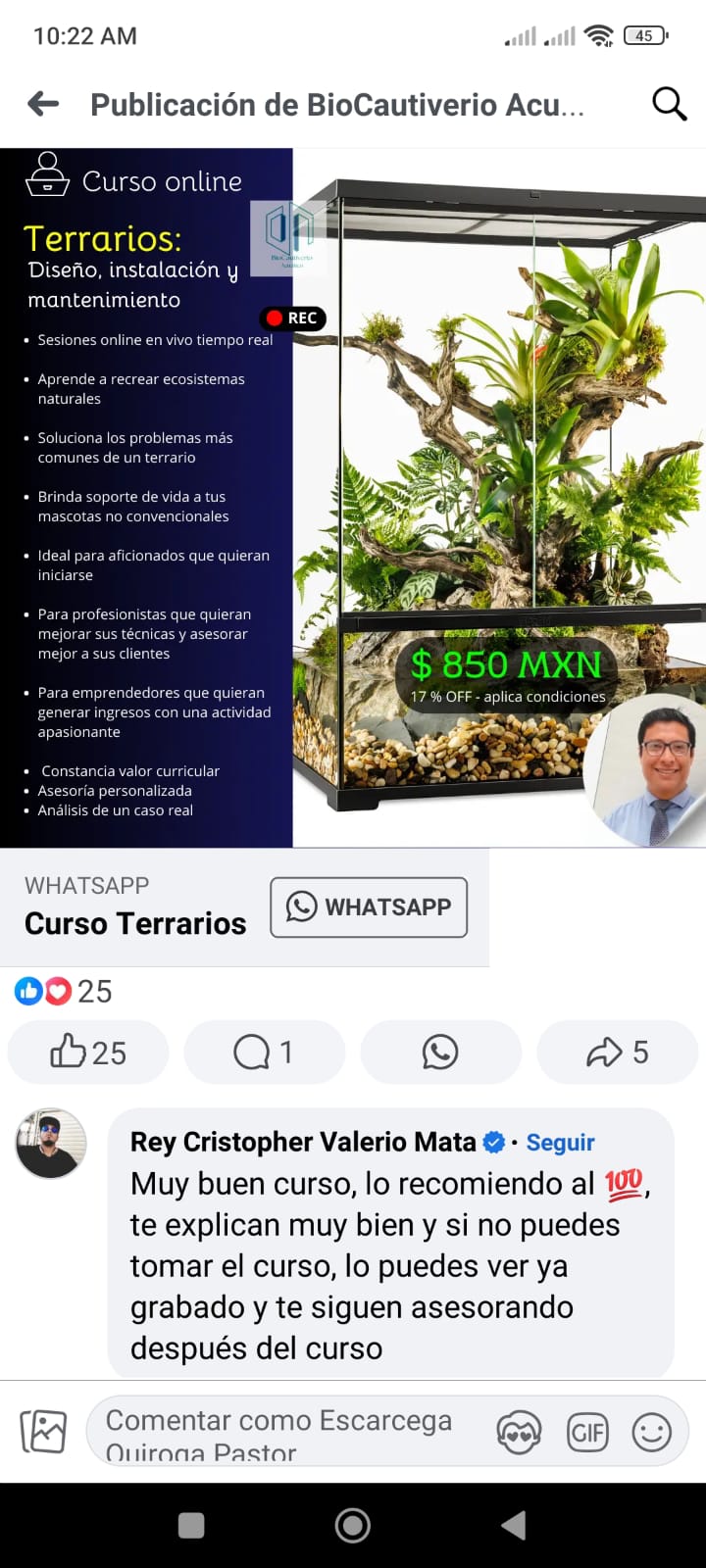Open recent apps with the square button

coord(191,1525)
